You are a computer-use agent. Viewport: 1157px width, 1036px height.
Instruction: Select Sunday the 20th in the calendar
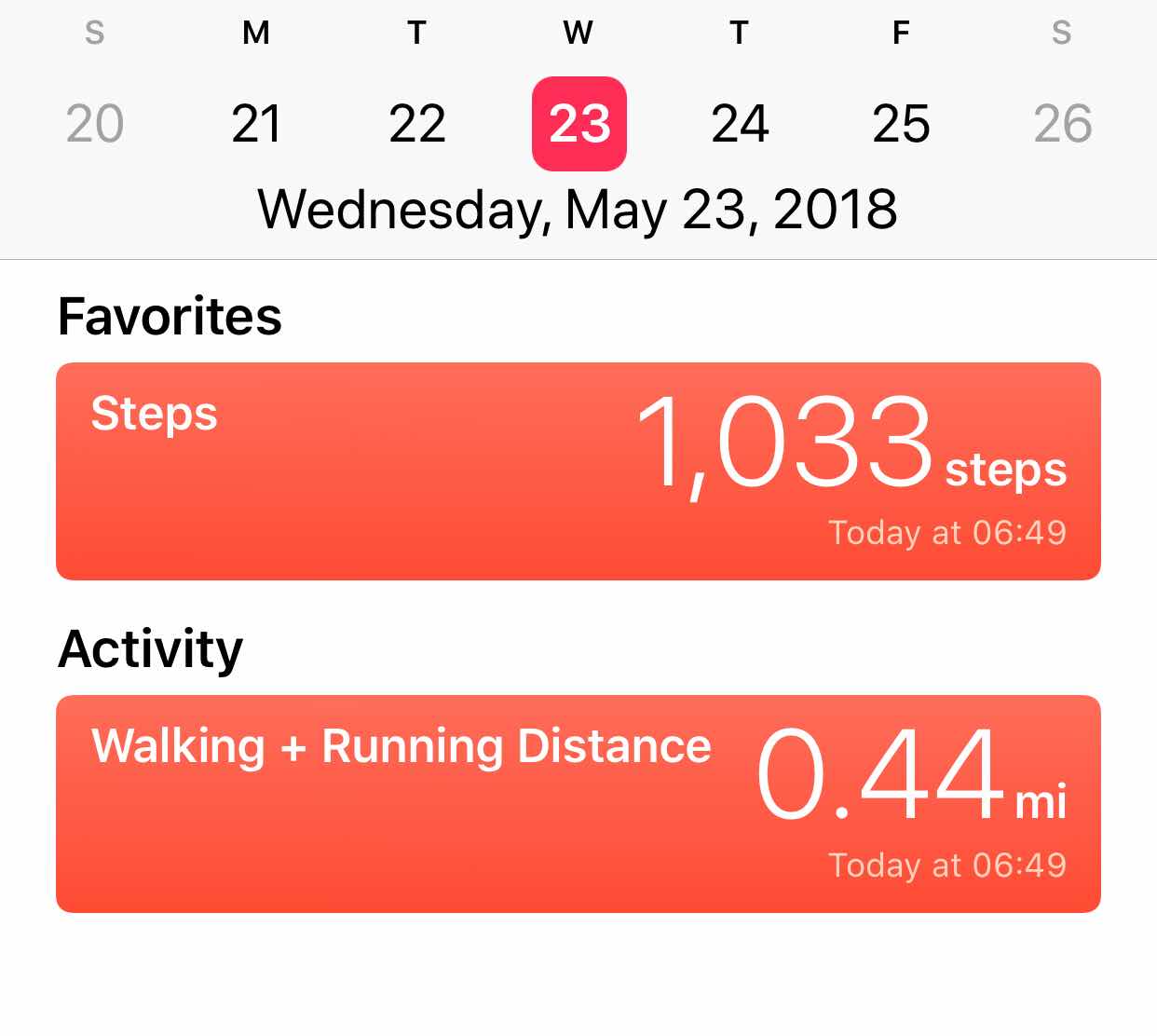coord(95,124)
